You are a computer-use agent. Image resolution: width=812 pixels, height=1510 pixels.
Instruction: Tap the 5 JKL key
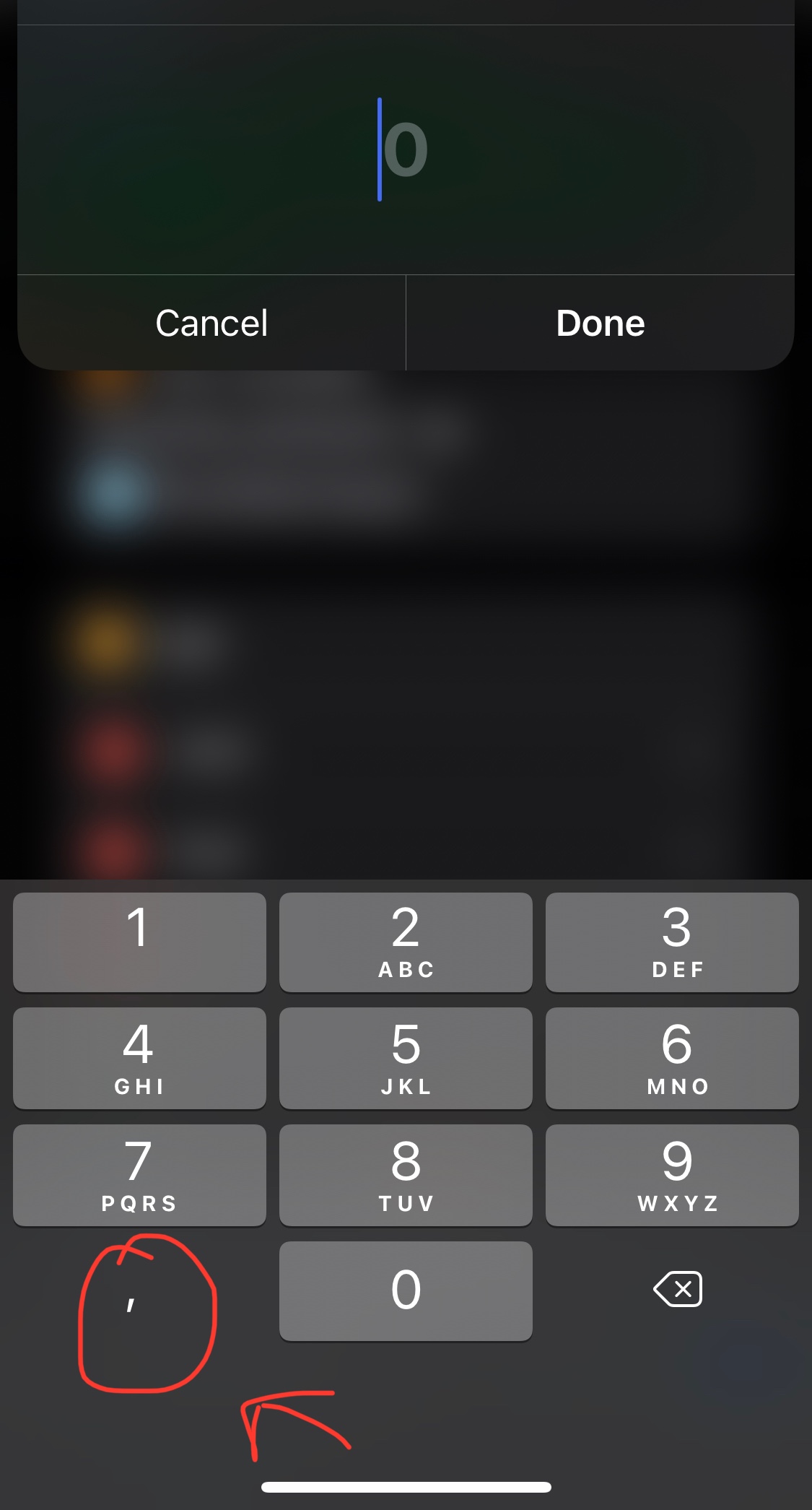pos(406,1058)
